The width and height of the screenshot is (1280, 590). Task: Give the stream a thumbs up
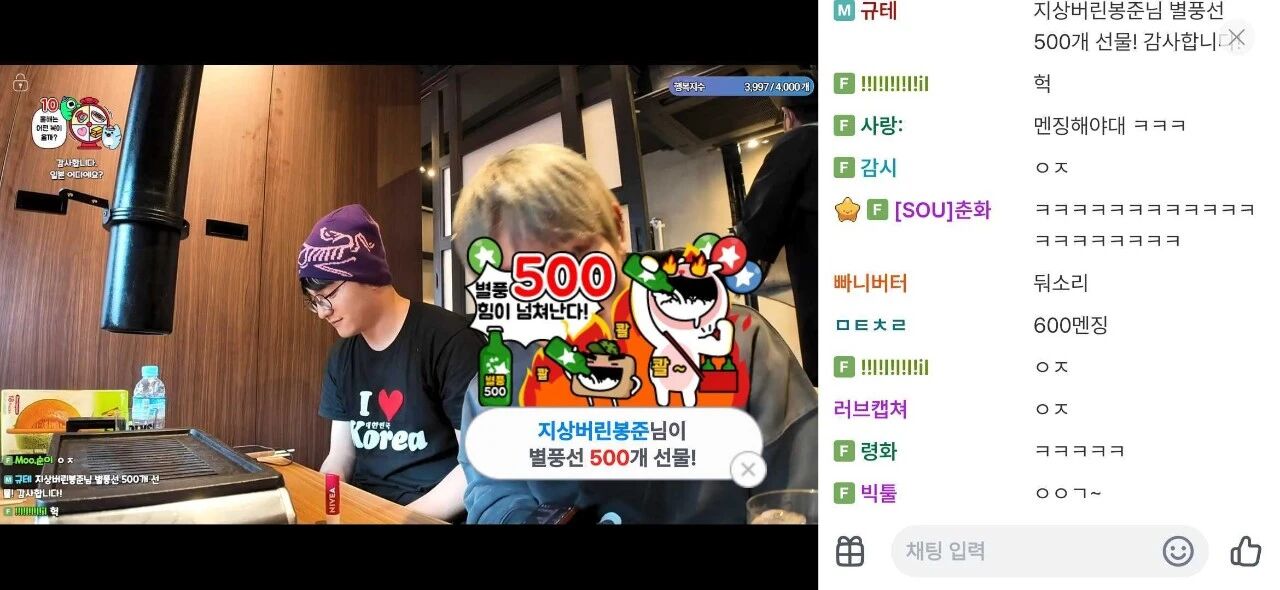click(1245, 551)
